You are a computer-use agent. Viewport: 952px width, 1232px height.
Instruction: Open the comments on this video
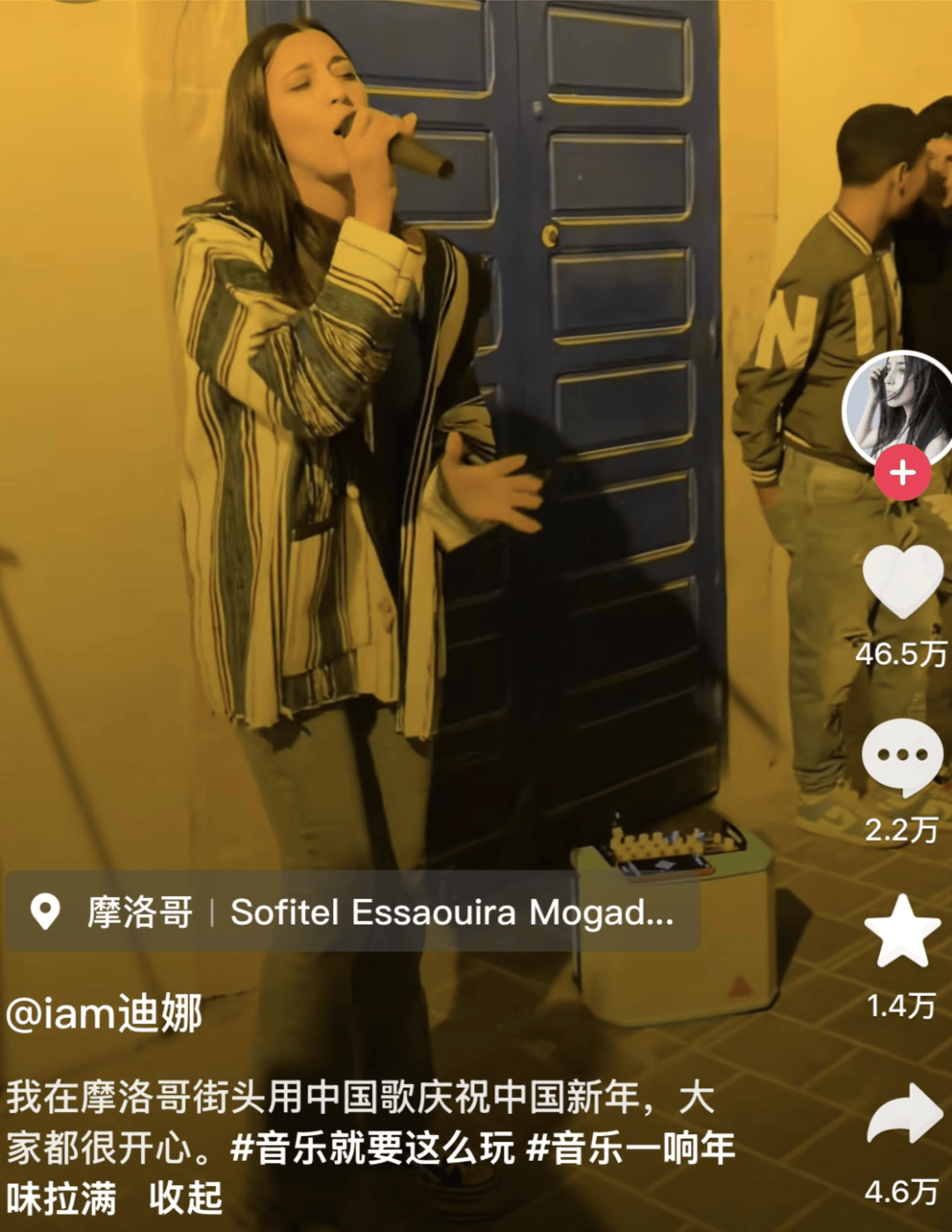pos(902,756)
